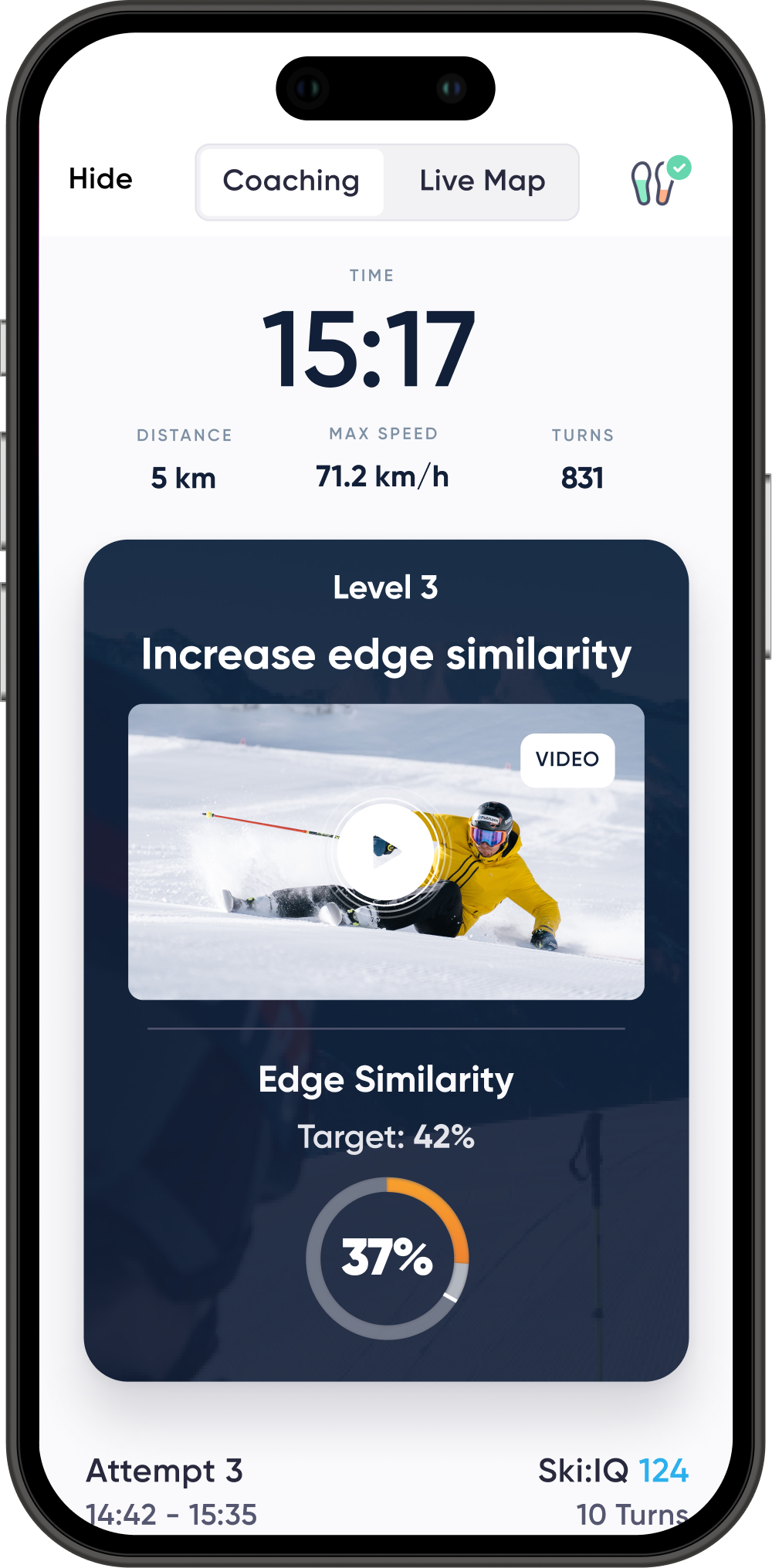Tap the VIDEO badge on the clip
The width and height of the screenshot is (772, 1568).
pyautogui.click(x=567, y=760)
